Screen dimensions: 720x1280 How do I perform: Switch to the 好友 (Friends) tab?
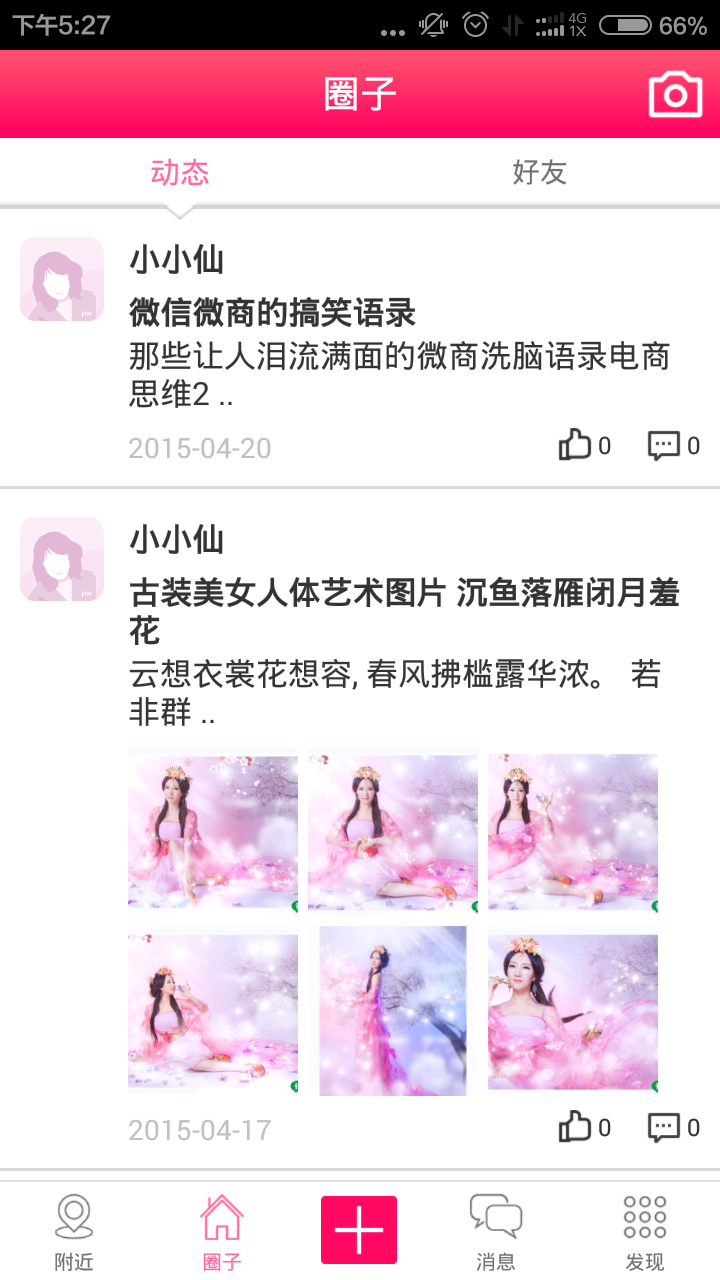[539, 172]
